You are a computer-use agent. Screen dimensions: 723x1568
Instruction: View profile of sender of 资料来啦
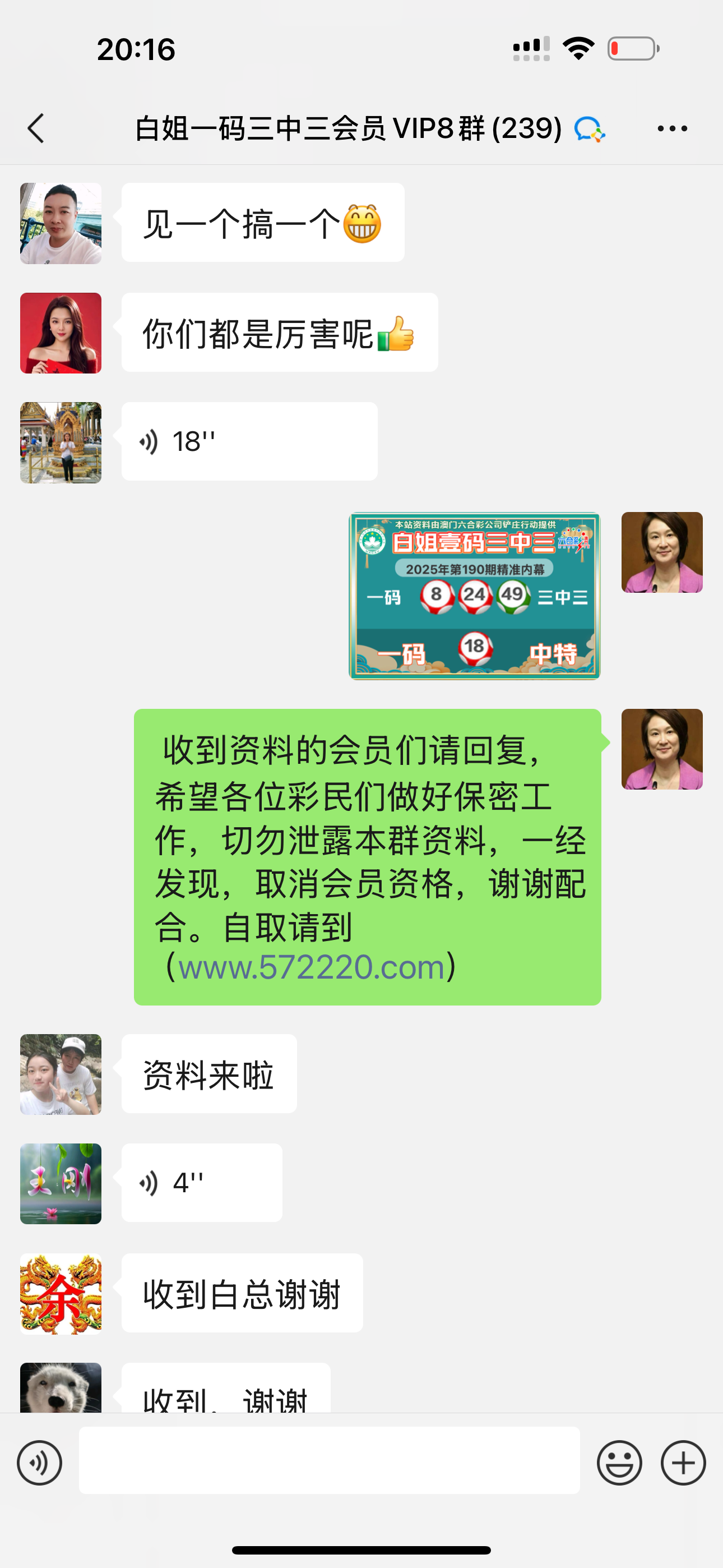pyautogui.click(x=61, y=1074)
